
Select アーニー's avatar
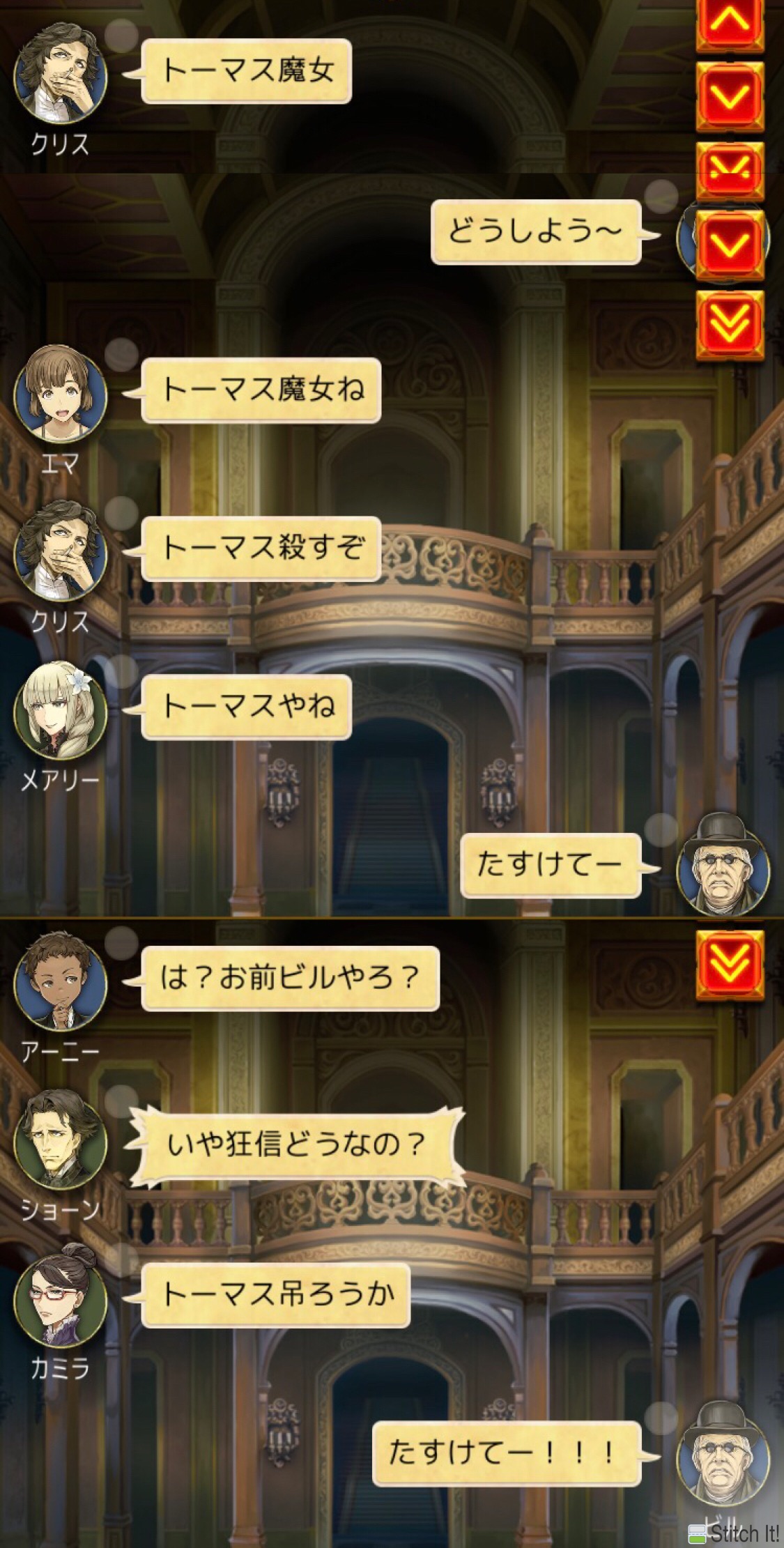pos(61,981)
